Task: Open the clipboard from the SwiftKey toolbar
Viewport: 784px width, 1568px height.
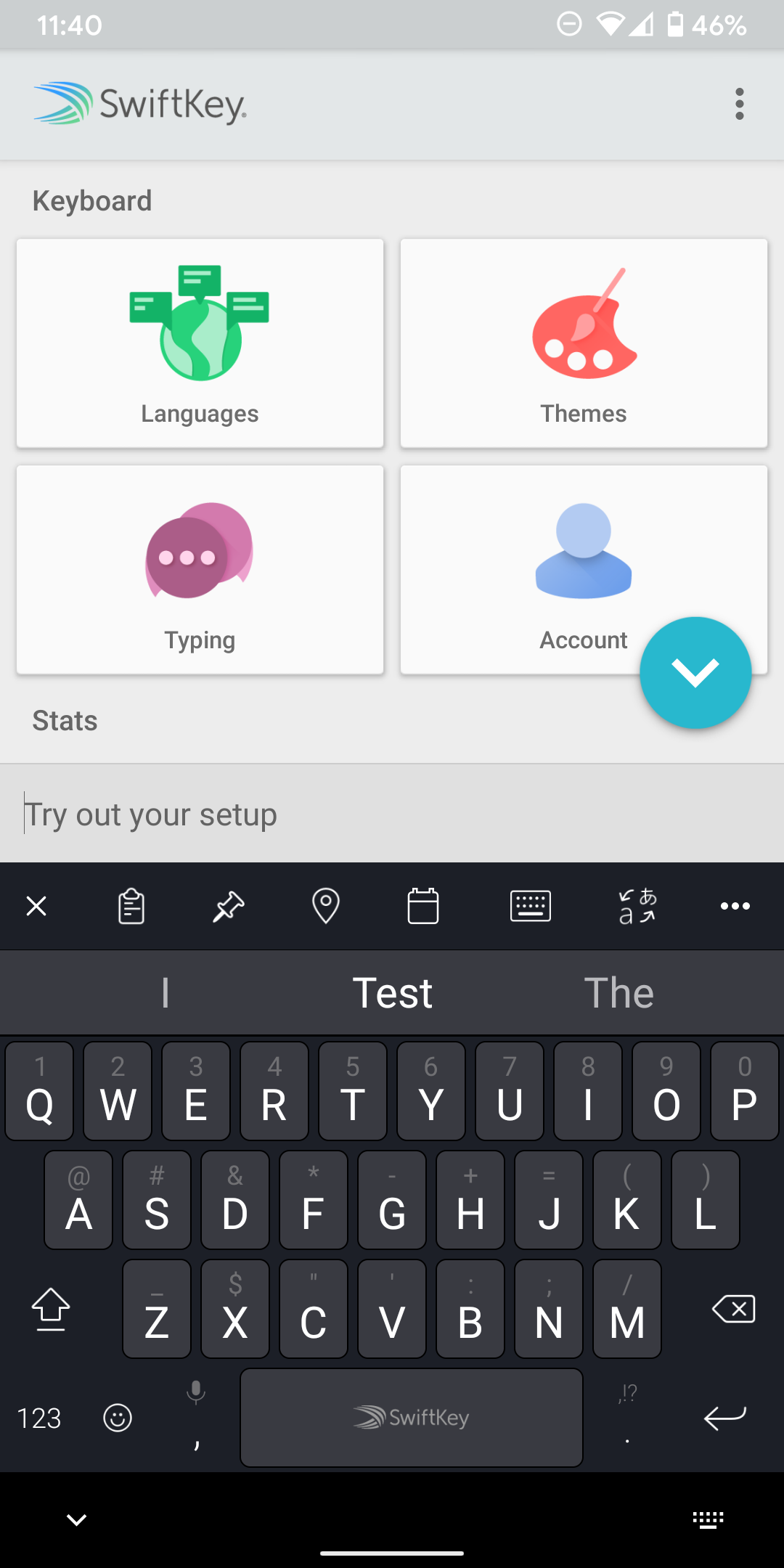Action: pos(131,905)
